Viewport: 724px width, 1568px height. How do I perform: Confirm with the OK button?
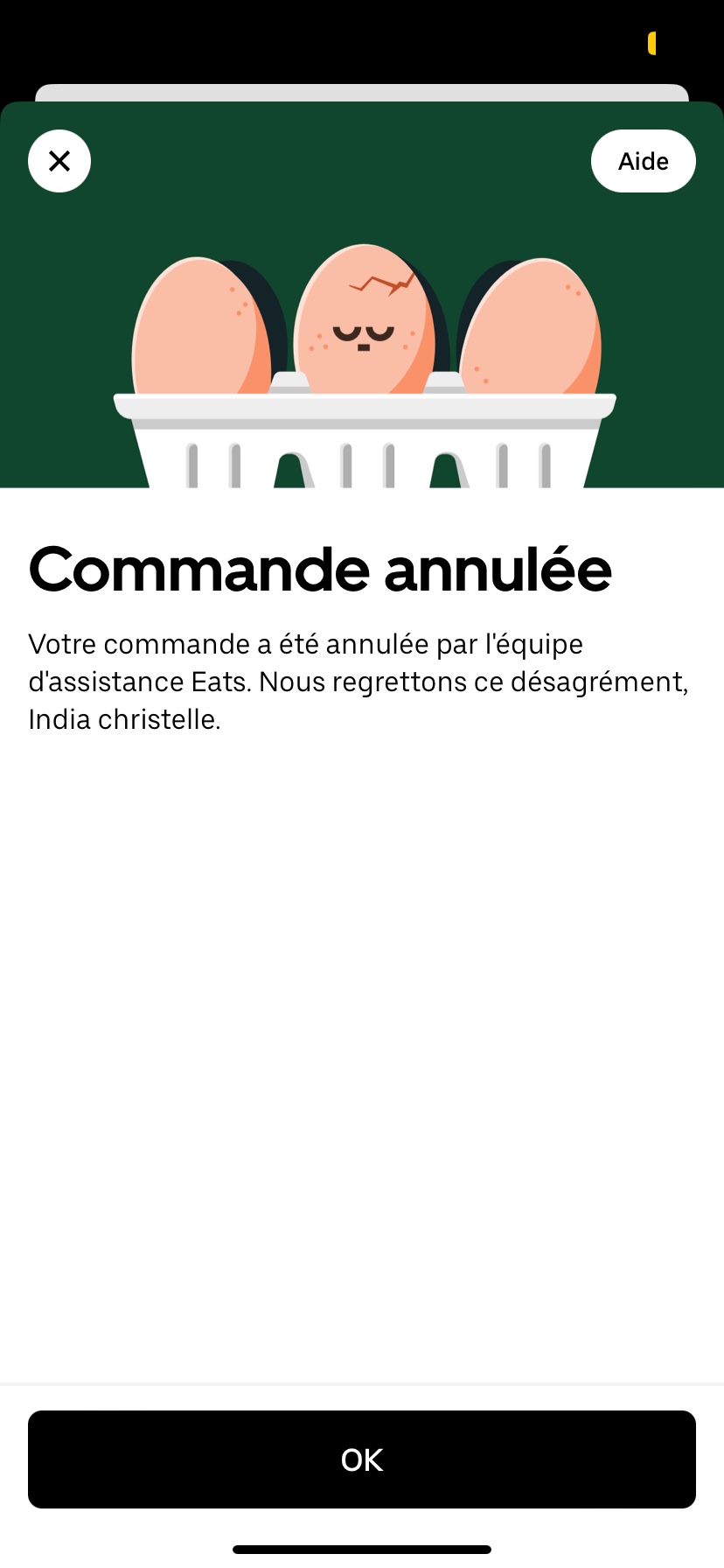362,1459
